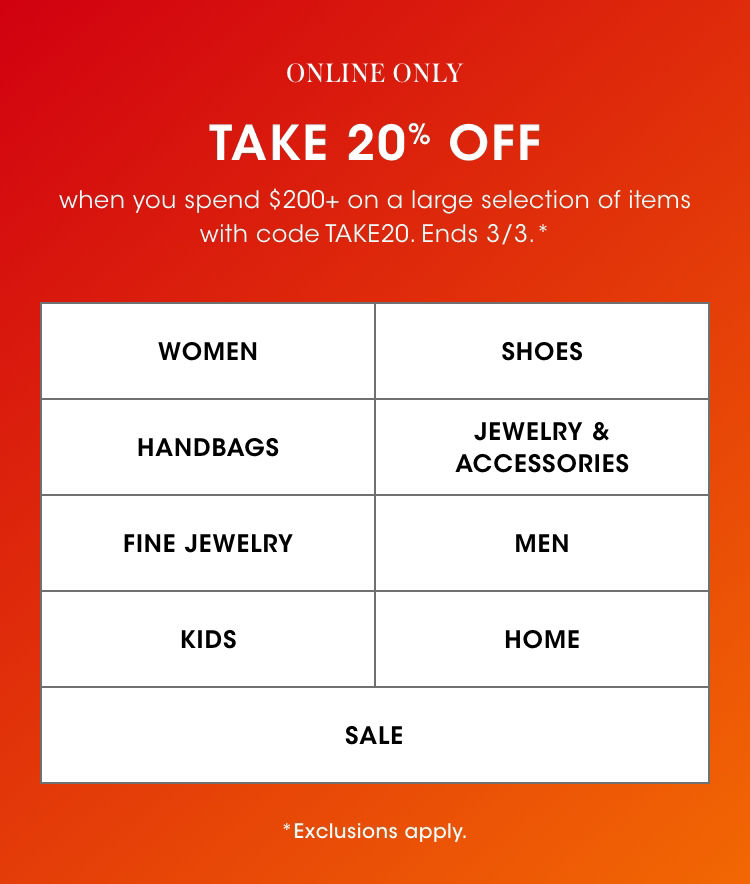This screenshot has width=750, height=884.
Task: Open the Women category
Action: (208, 351)
